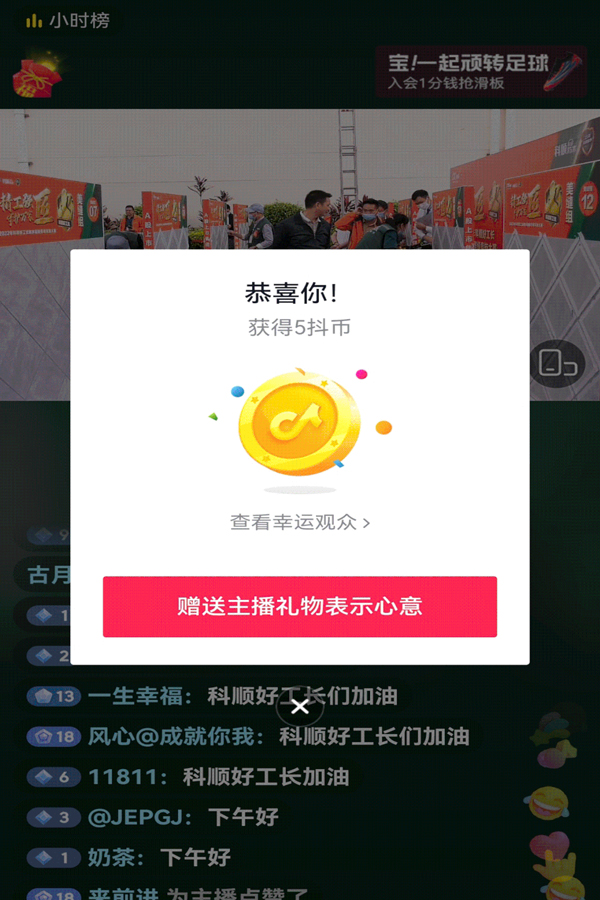This screenshot has width=600, height=900.
Task: Close the reward dialog
Action: tap(299, 708)
